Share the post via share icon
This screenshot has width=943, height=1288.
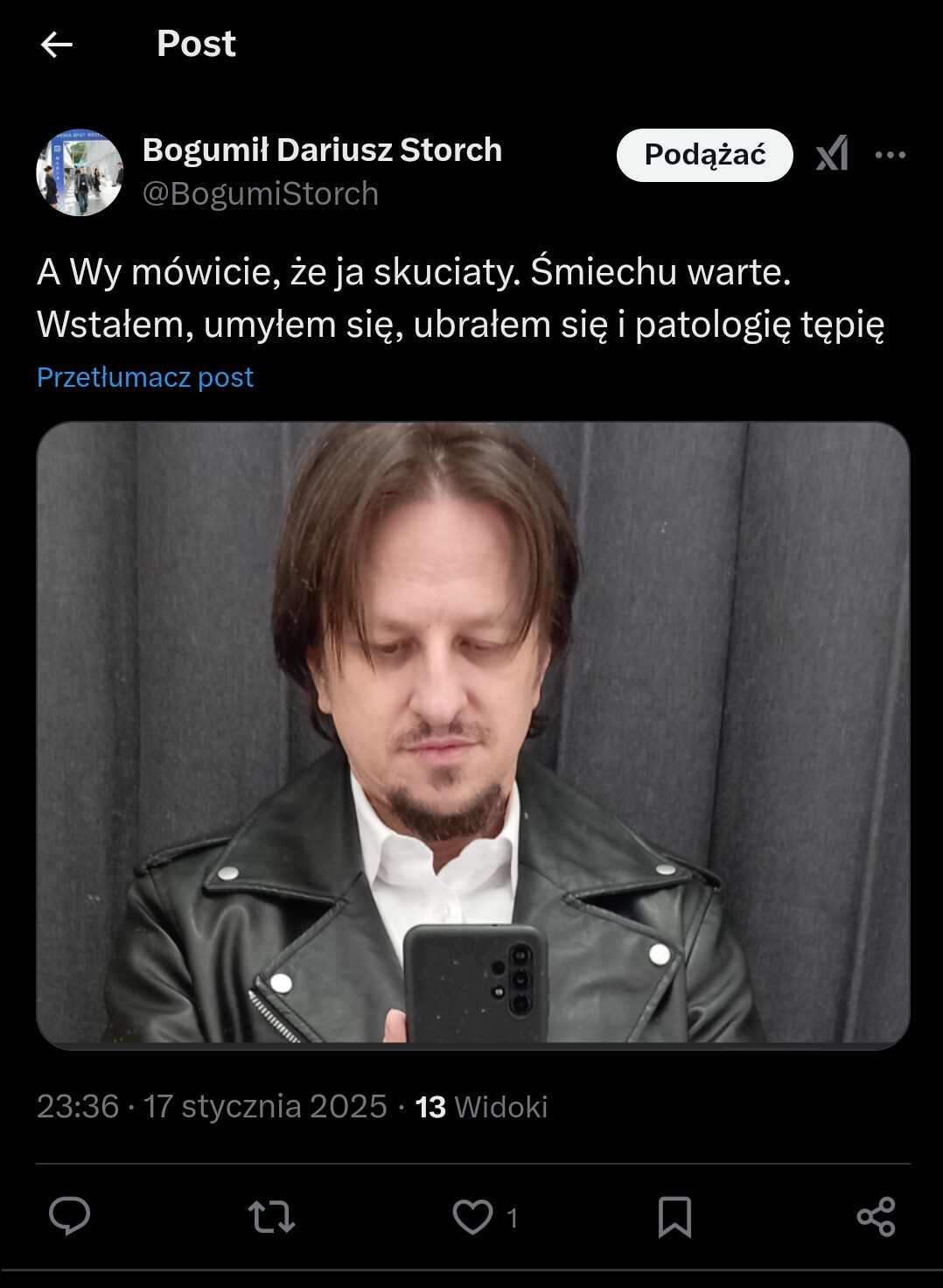876,1216
